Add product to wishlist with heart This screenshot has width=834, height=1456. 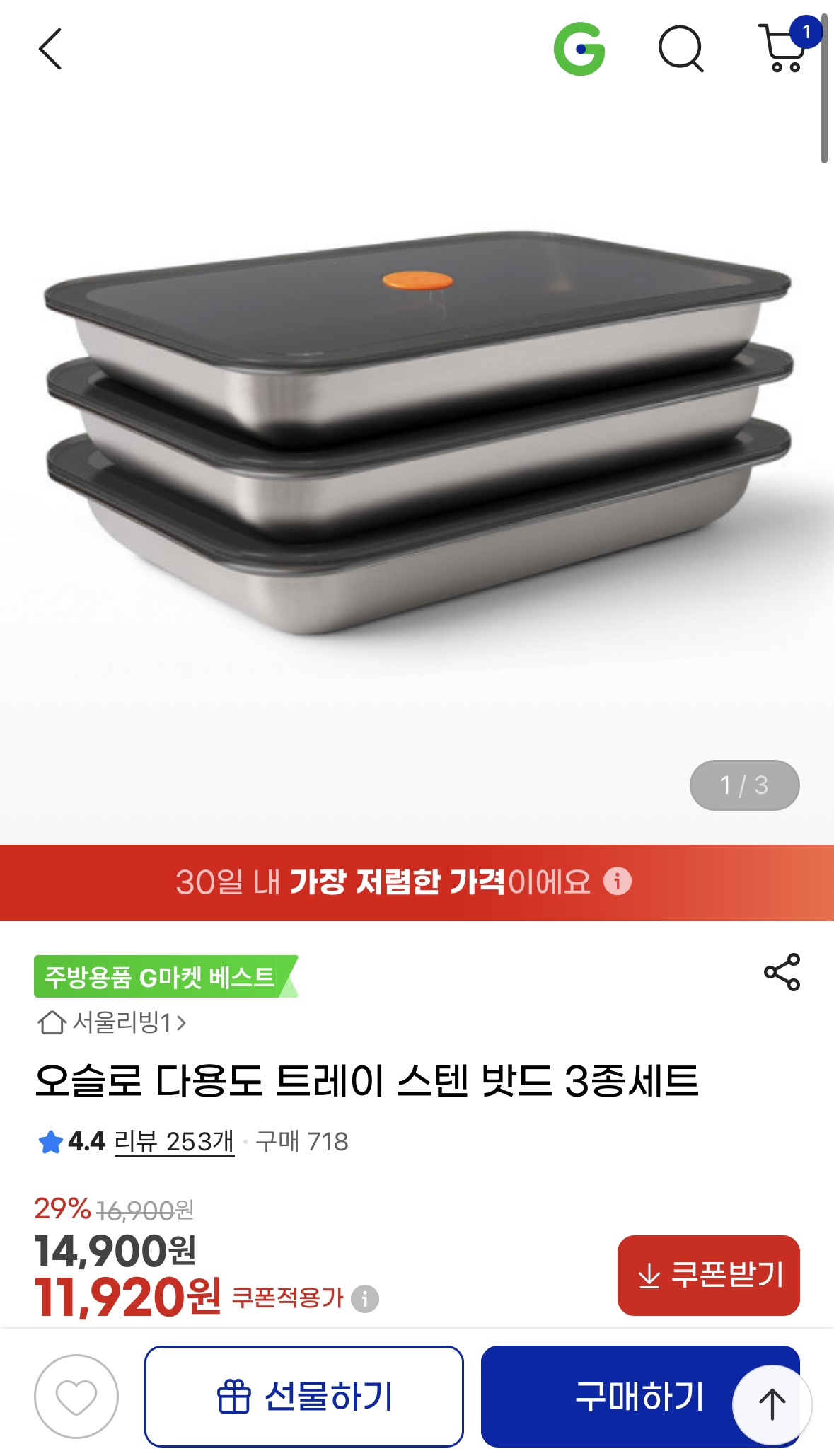tap(76, 1397)
